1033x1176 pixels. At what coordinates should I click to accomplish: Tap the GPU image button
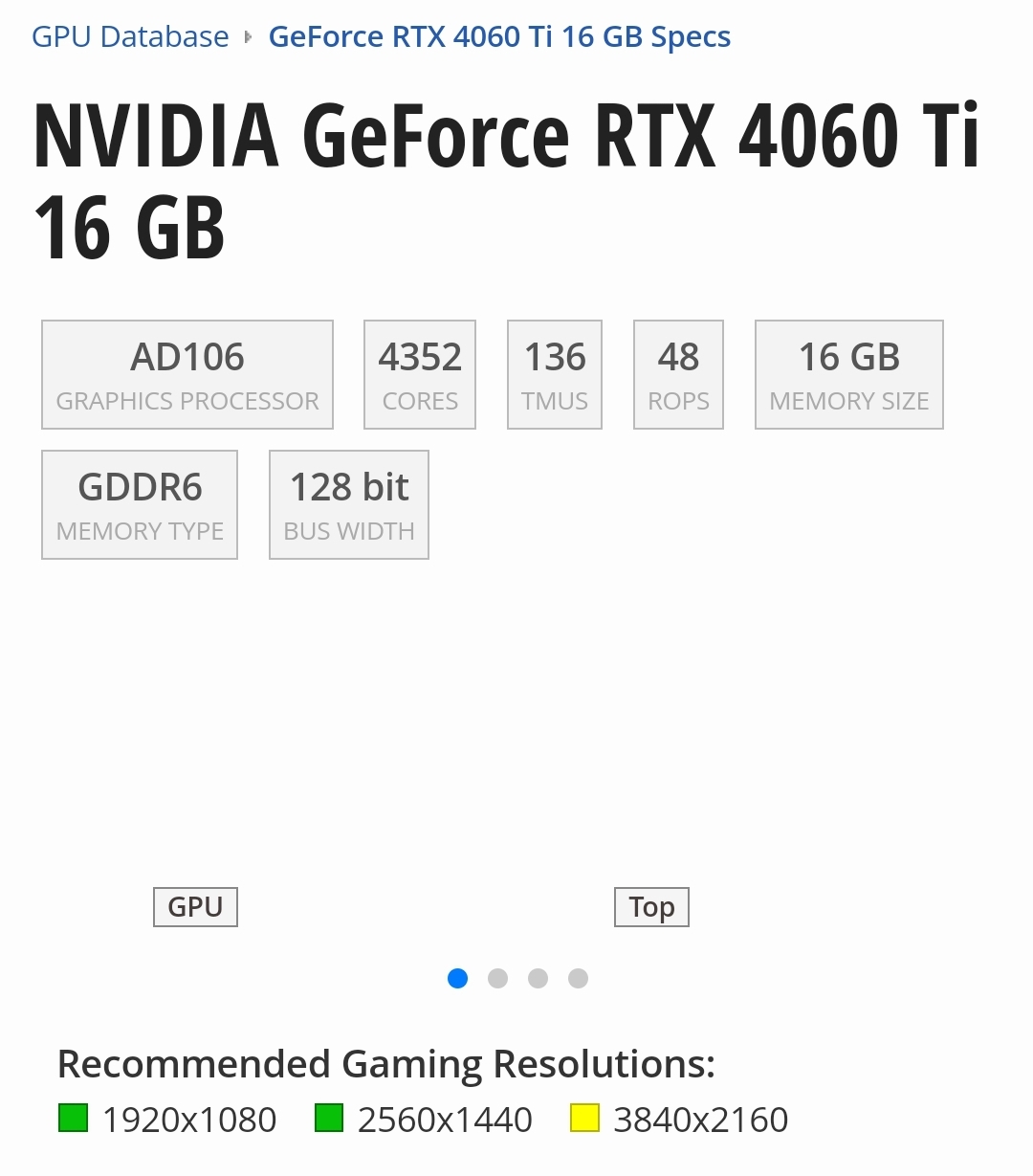click(x=195, y=906)
